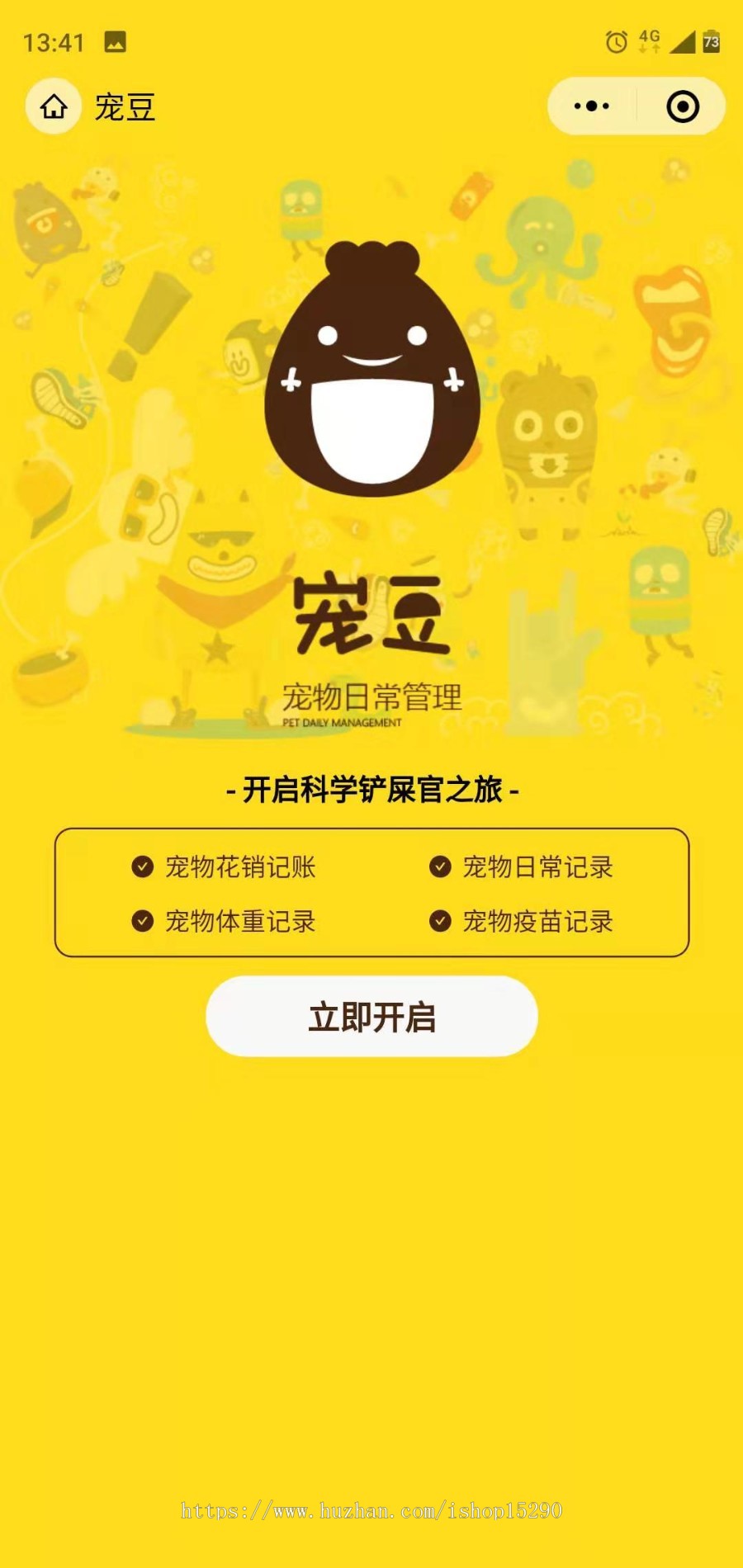Tap the 宠豆 mascot logo
The image size is (743, 1568).
(x=373, y=371)
